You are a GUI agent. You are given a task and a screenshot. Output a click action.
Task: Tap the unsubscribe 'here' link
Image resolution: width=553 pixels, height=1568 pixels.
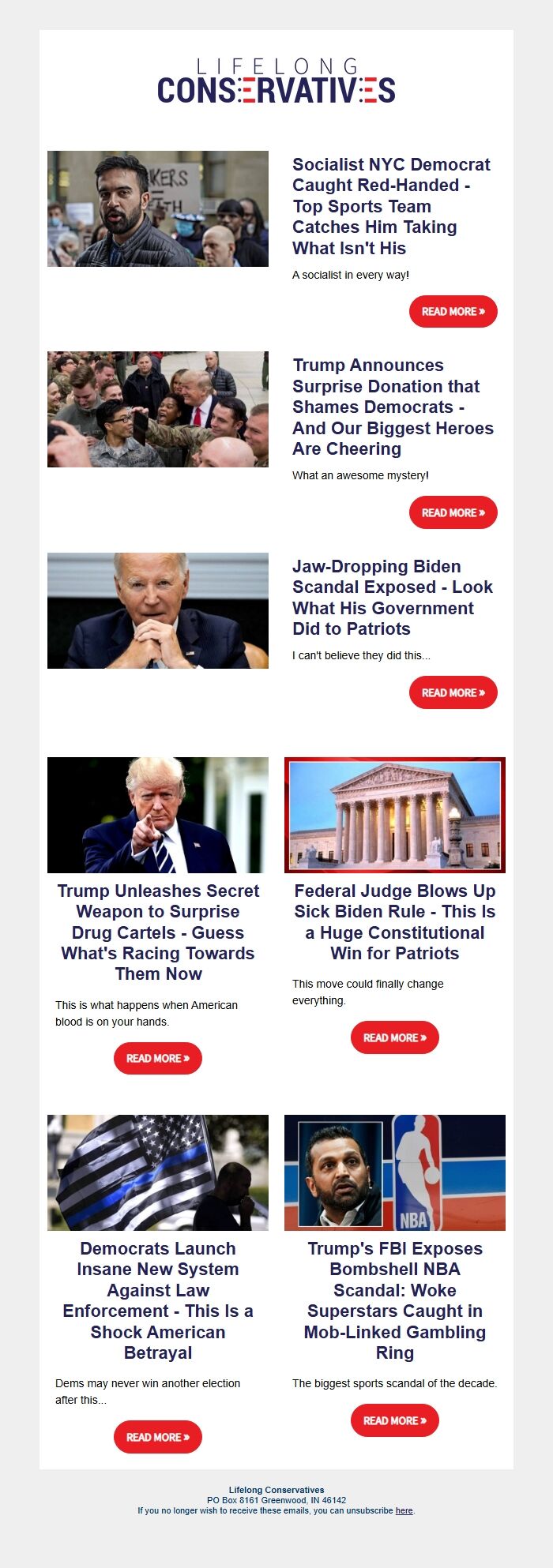click(x=404, y=1510)
